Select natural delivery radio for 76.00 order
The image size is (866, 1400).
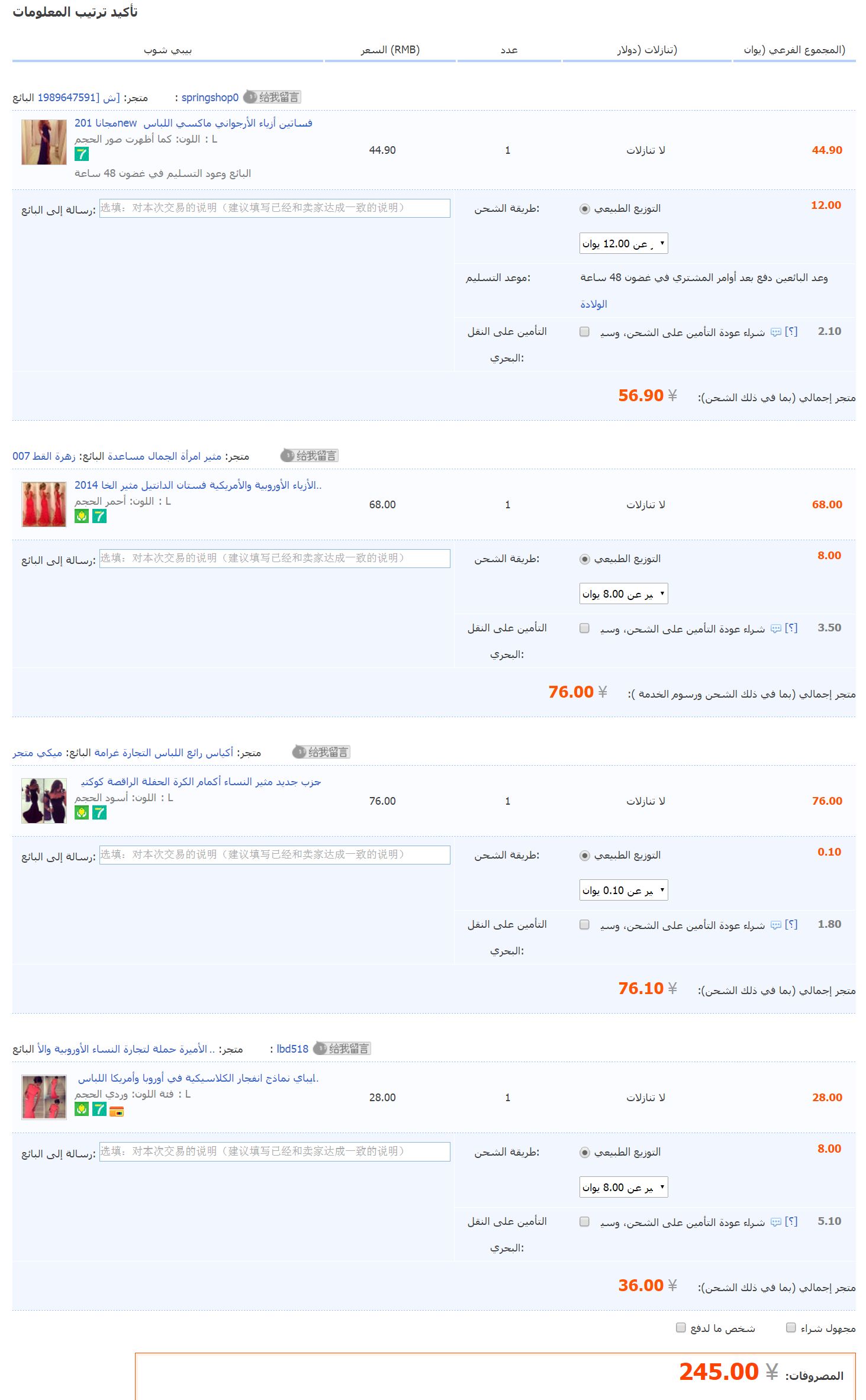pyautogui.click(x=585, y=856)
